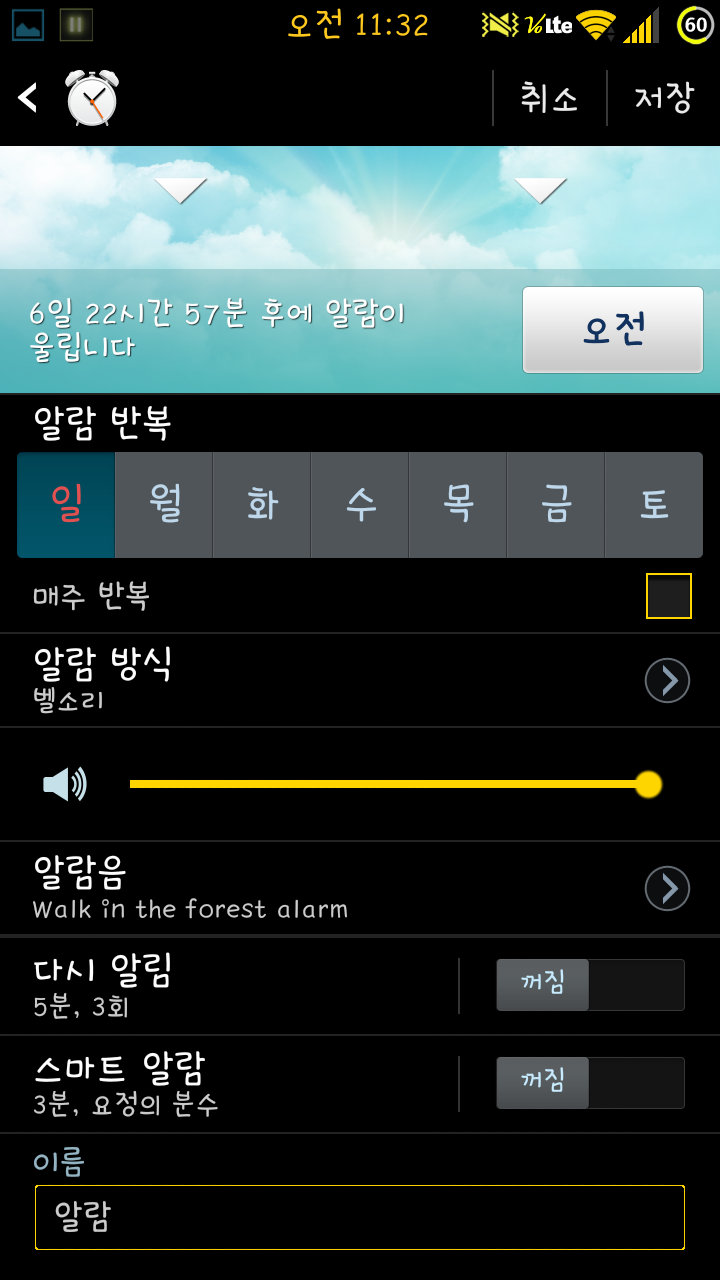Viewport: 720px width, 1280px height.
Task: Open 알람 방식 alarm type settings
Action: pos(360,680)
